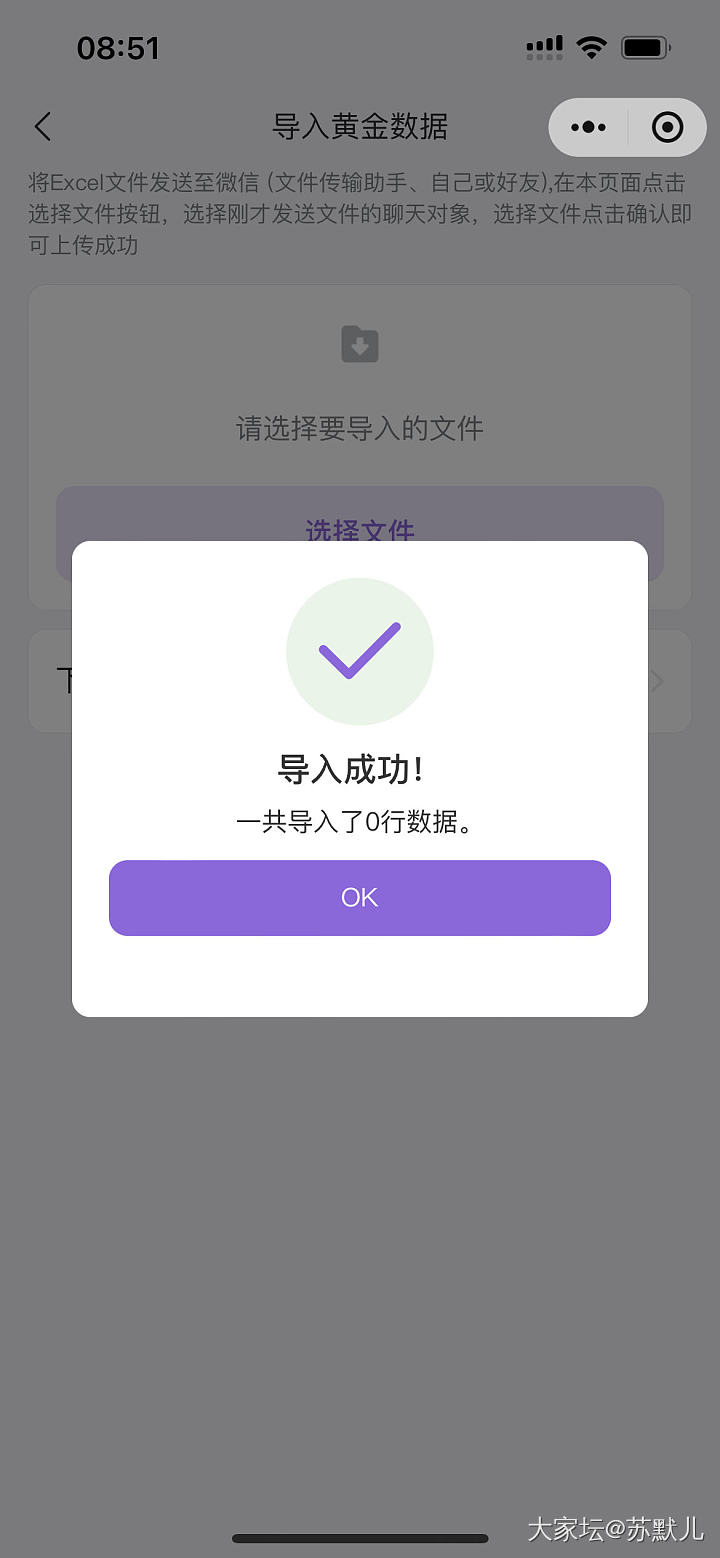Close the mini program with the circle icon
The image size is (720, 1558).
667,127
